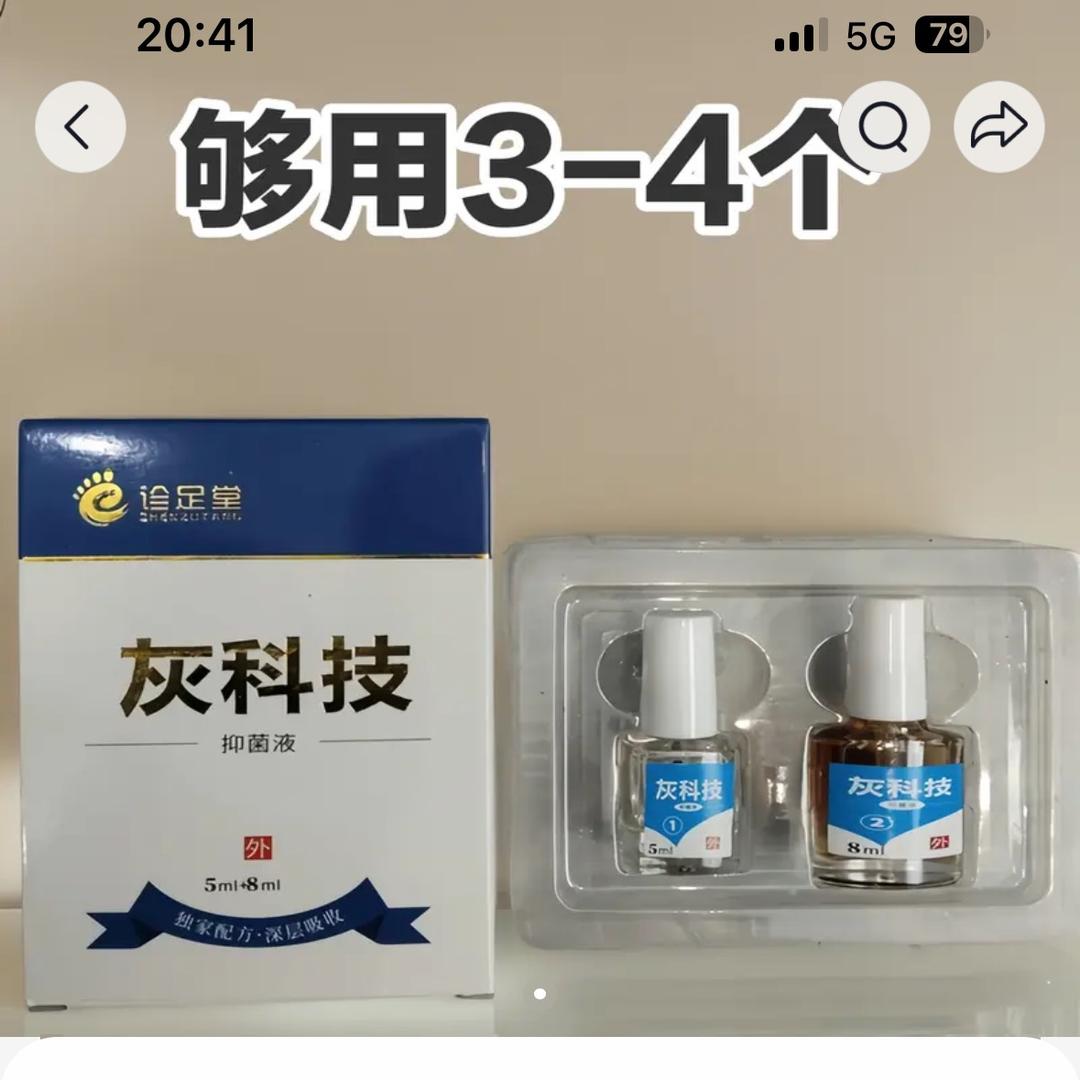Go back using the back arrow
The image size is (1080, 1080).
point(80,127)
